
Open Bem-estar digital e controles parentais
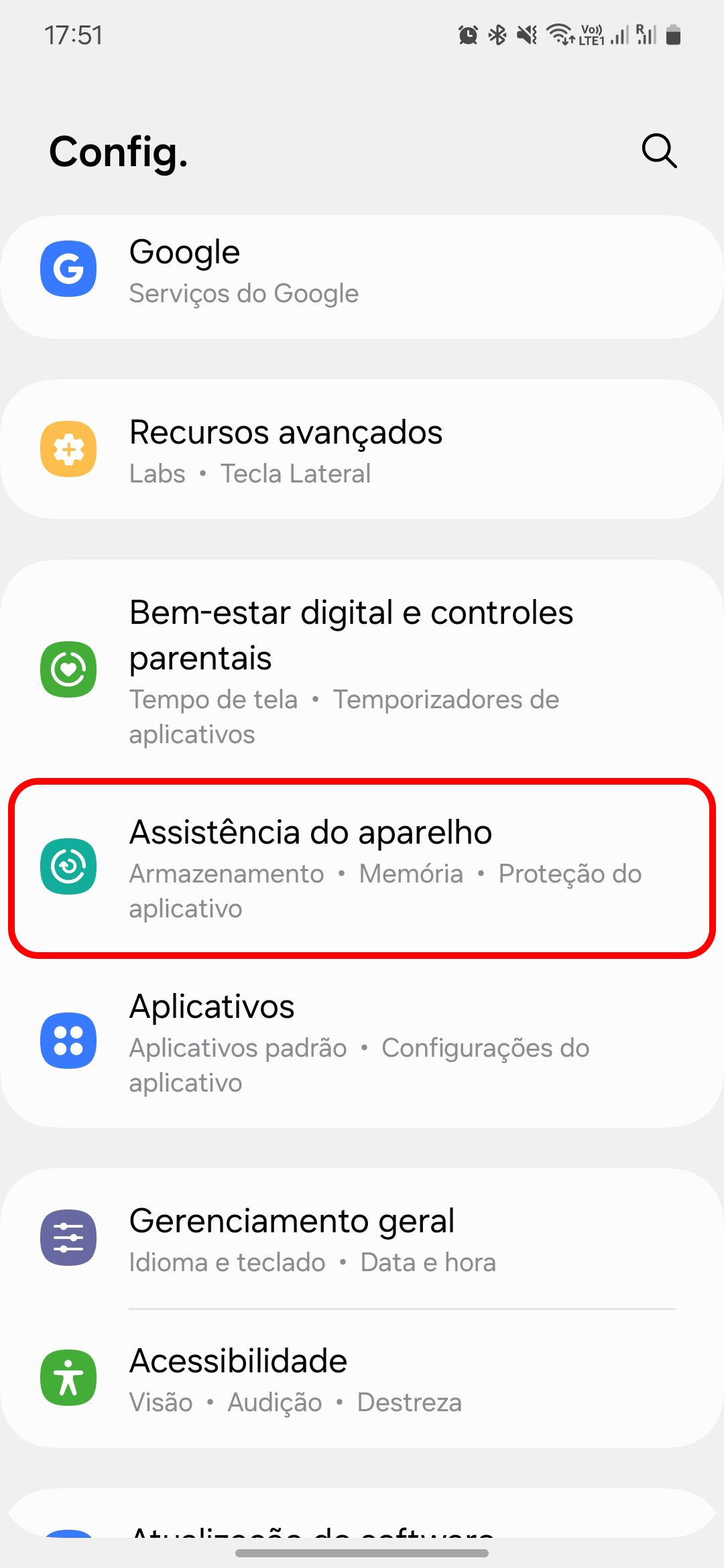pyautogui.click(x=362, y=669)
